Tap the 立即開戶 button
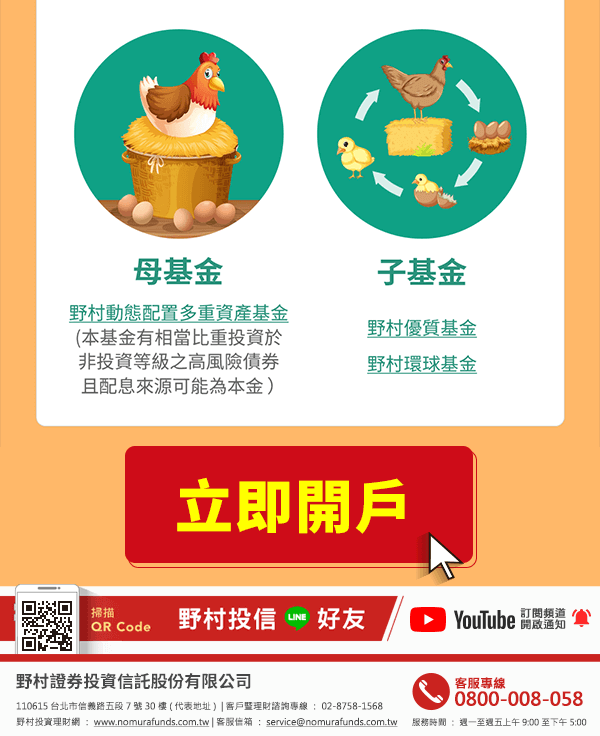The height and width of the screenshot is (736, 600). pyautogui.click(x=299, y=507)
